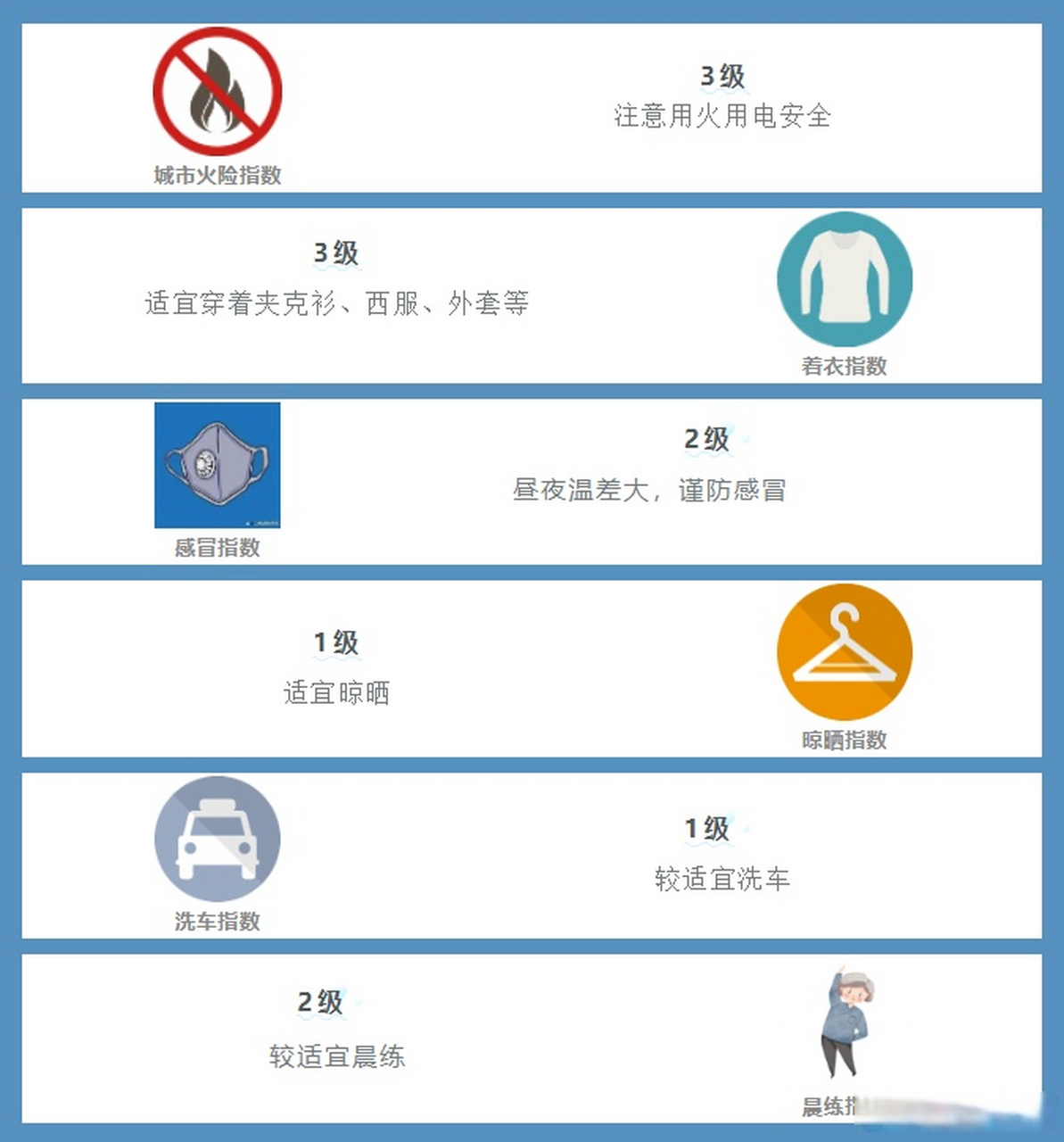This screenshot has width=1064, height=1142.
Task: Click the 洗车指数 label
Action: [217, 922]
